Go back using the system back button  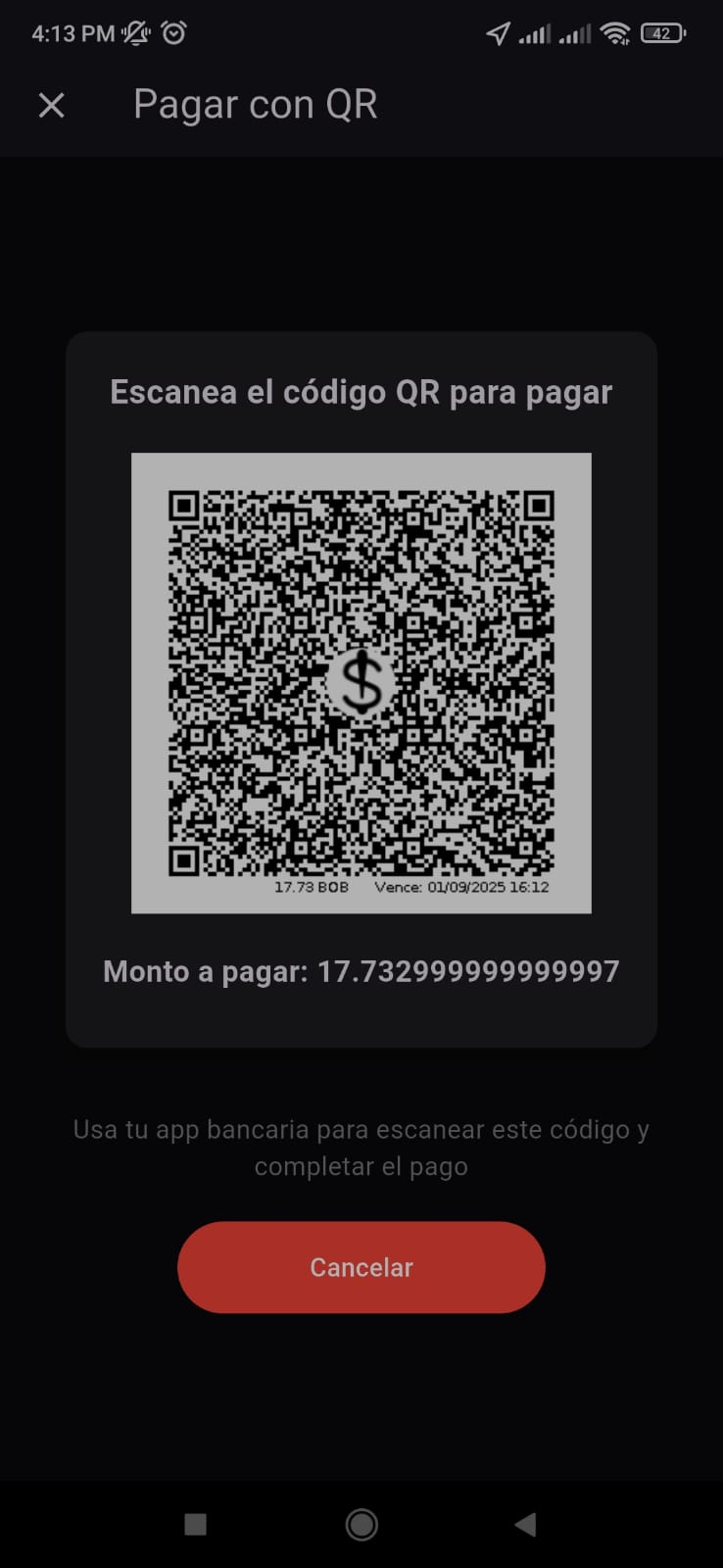[x=526, y=1524]
